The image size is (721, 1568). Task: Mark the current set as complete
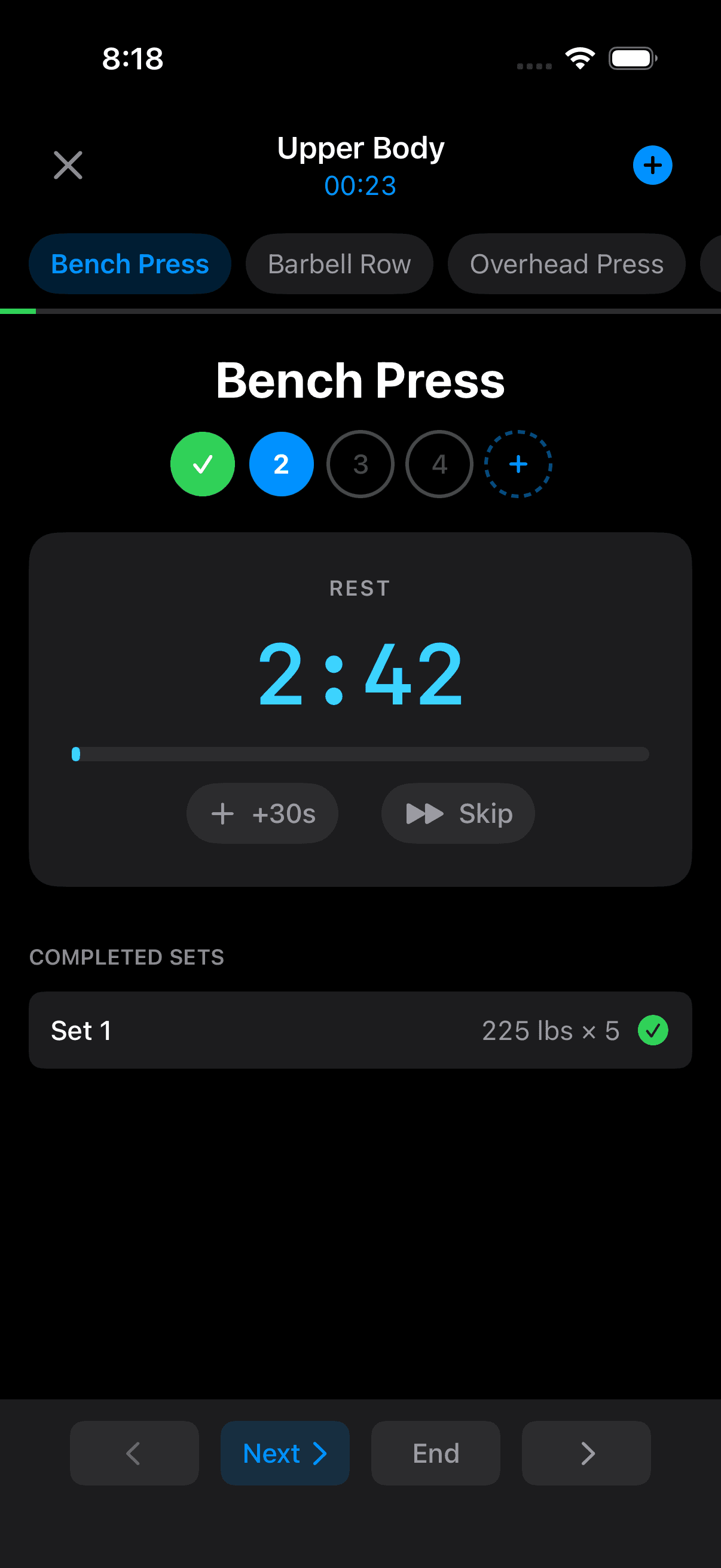coord(285,1453)
